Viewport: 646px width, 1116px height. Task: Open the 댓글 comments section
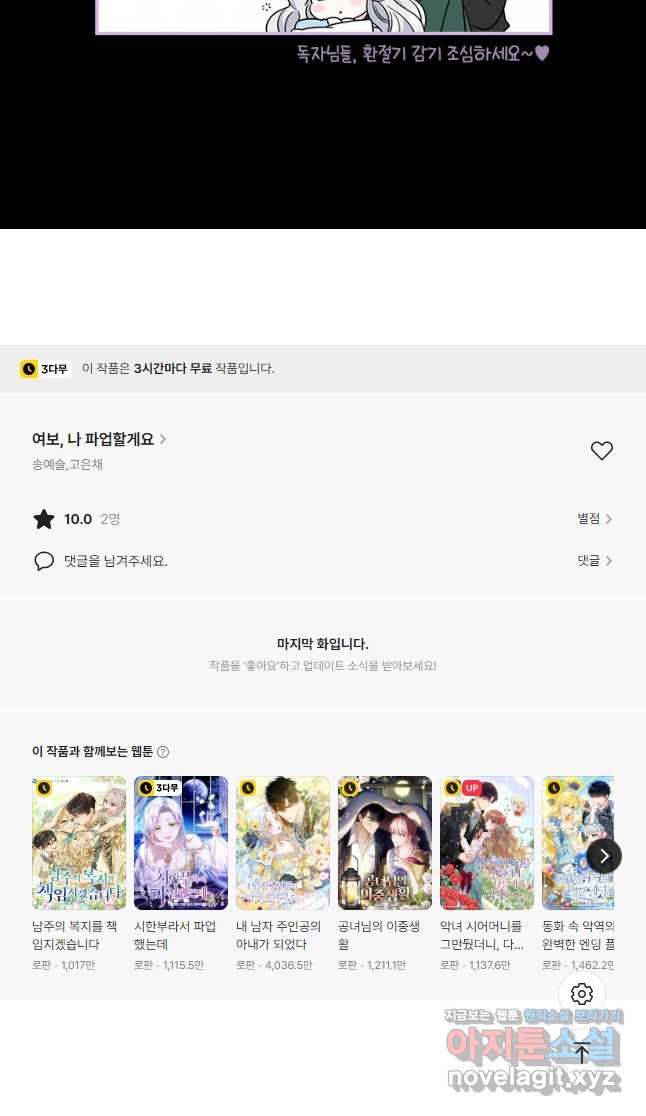(x=594, y=561)
